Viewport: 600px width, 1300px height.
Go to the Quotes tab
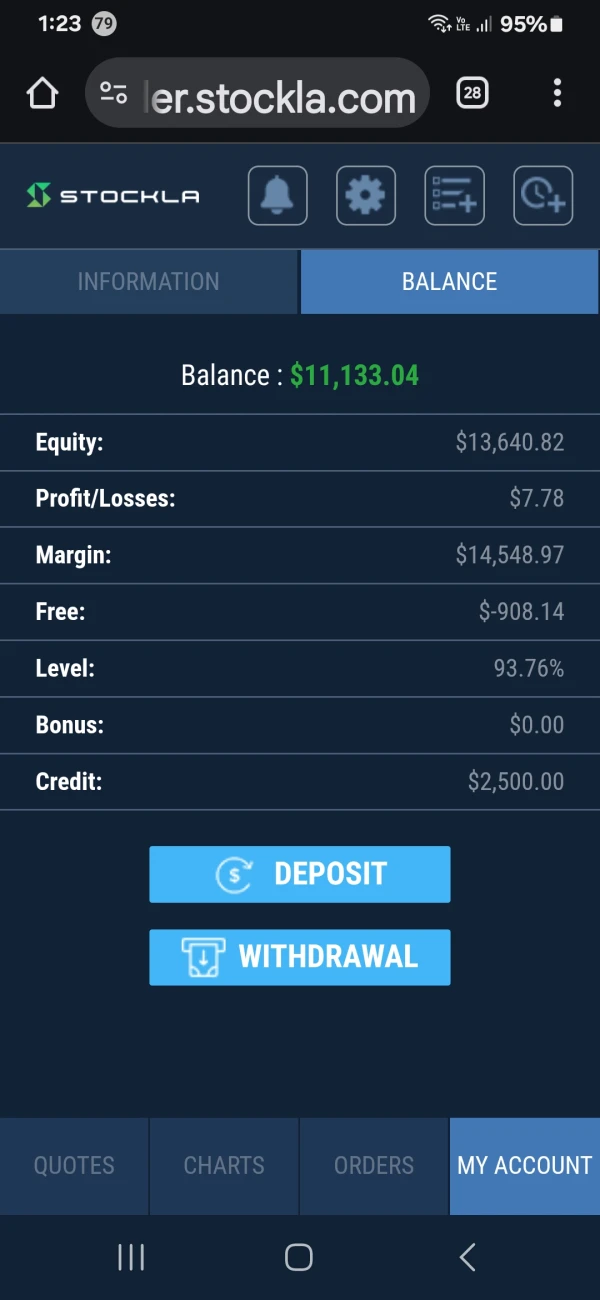74,1166
